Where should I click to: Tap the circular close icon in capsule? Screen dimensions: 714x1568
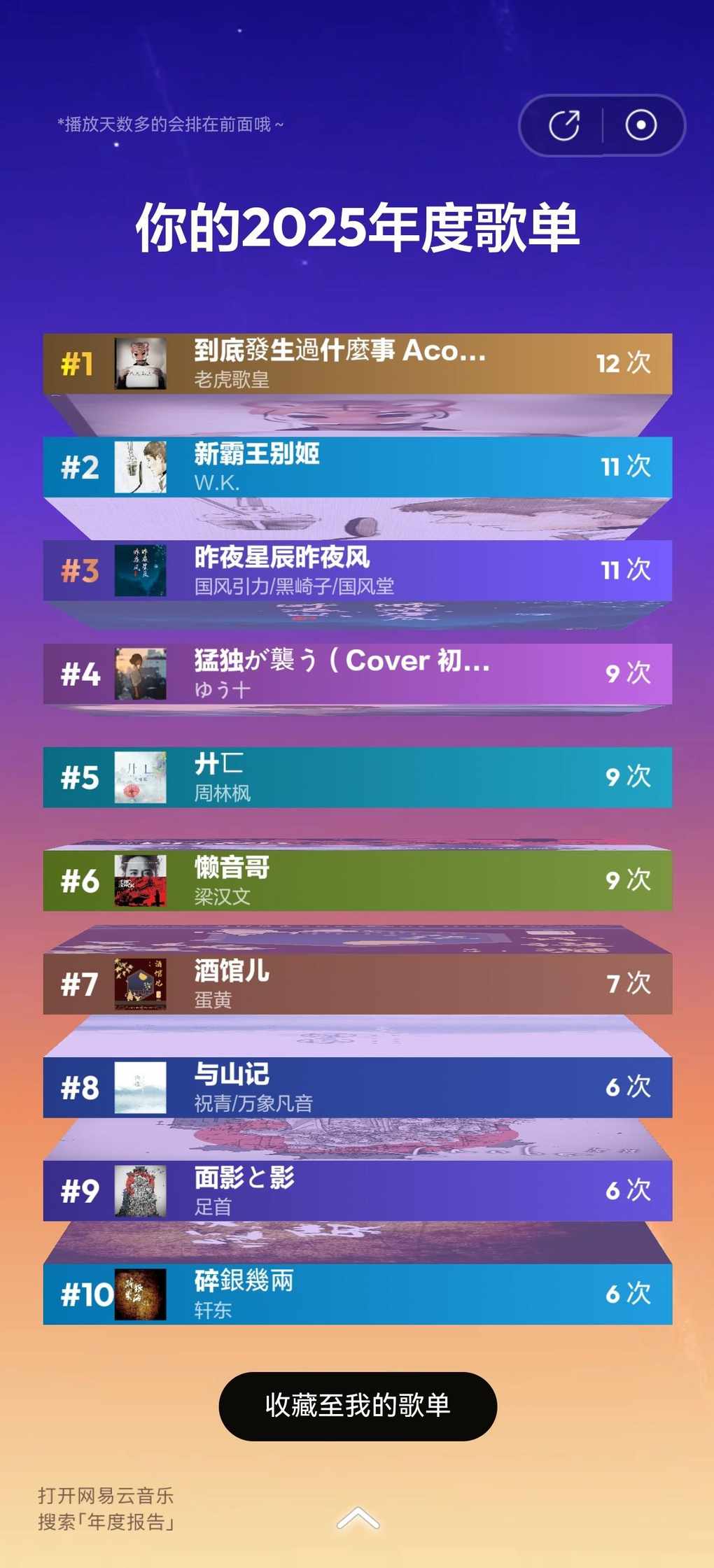(x=640, y=125)
